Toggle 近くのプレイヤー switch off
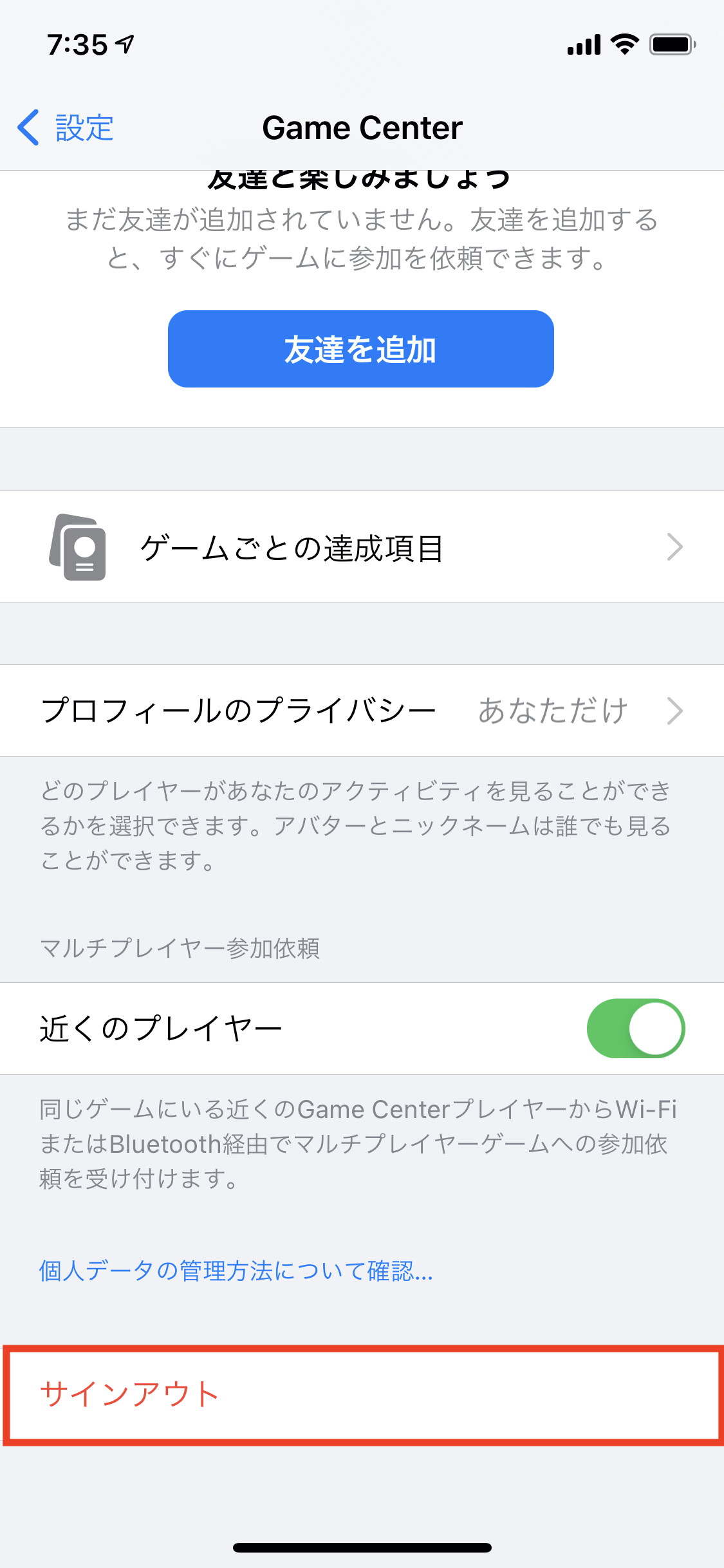The width and height of the screenshot is (724, 1568). pos(635,1028)
